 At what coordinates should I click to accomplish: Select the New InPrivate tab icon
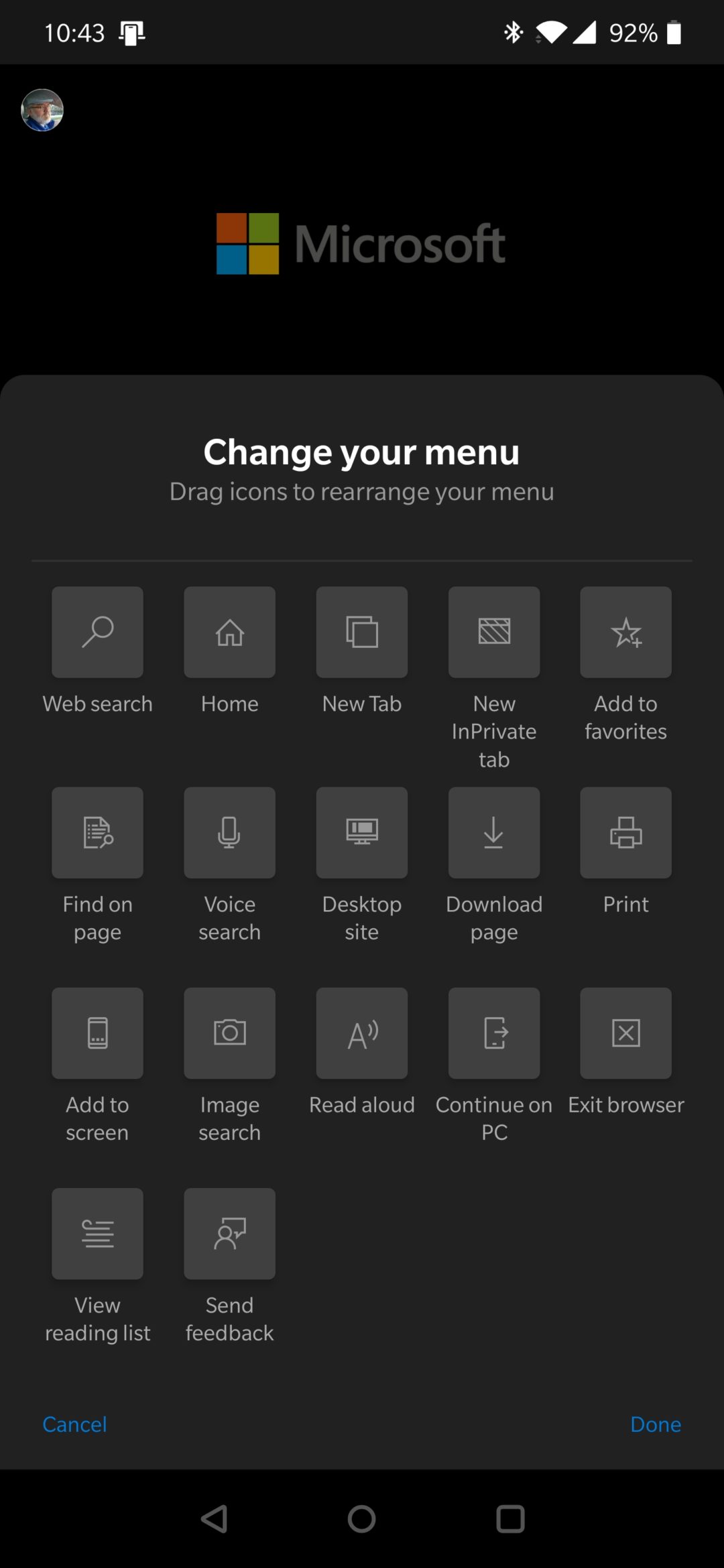point(493,632)
